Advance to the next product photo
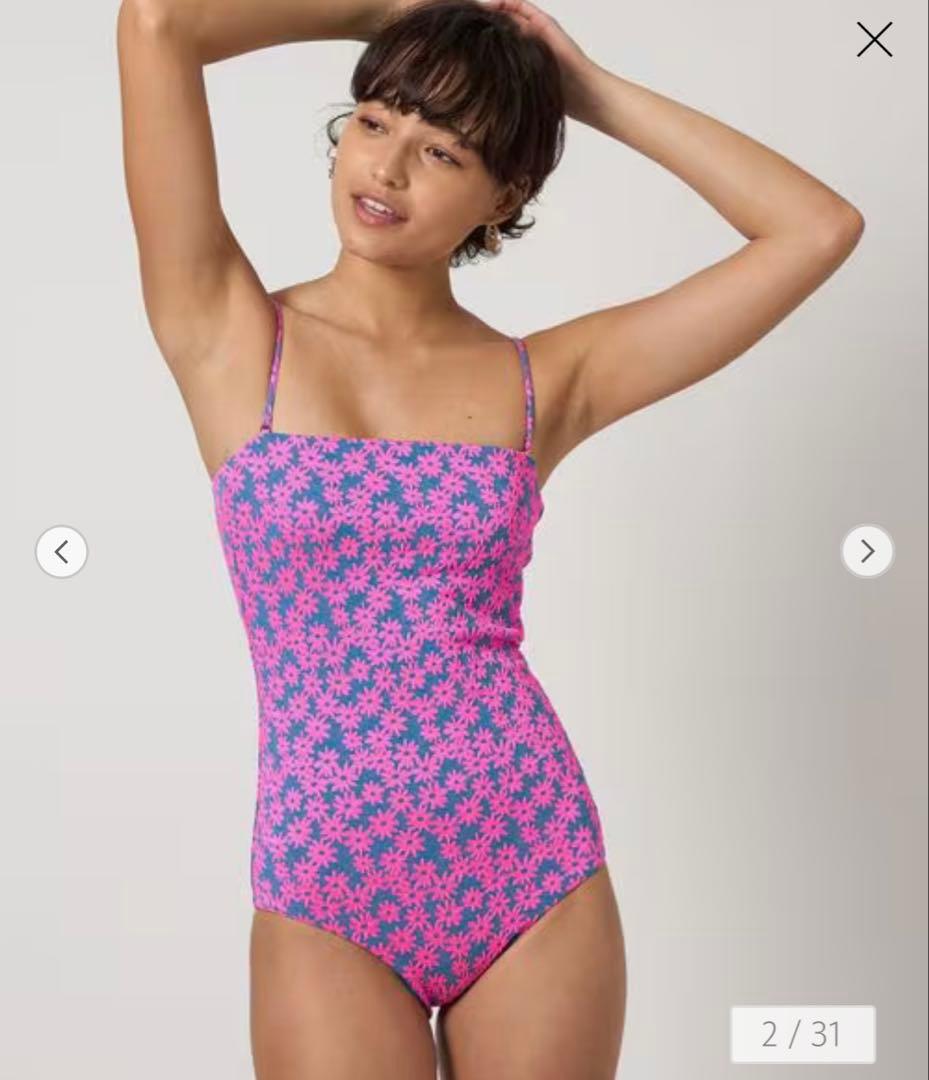Viewport: 929px width, 1080px height. [x=867, y=551]
